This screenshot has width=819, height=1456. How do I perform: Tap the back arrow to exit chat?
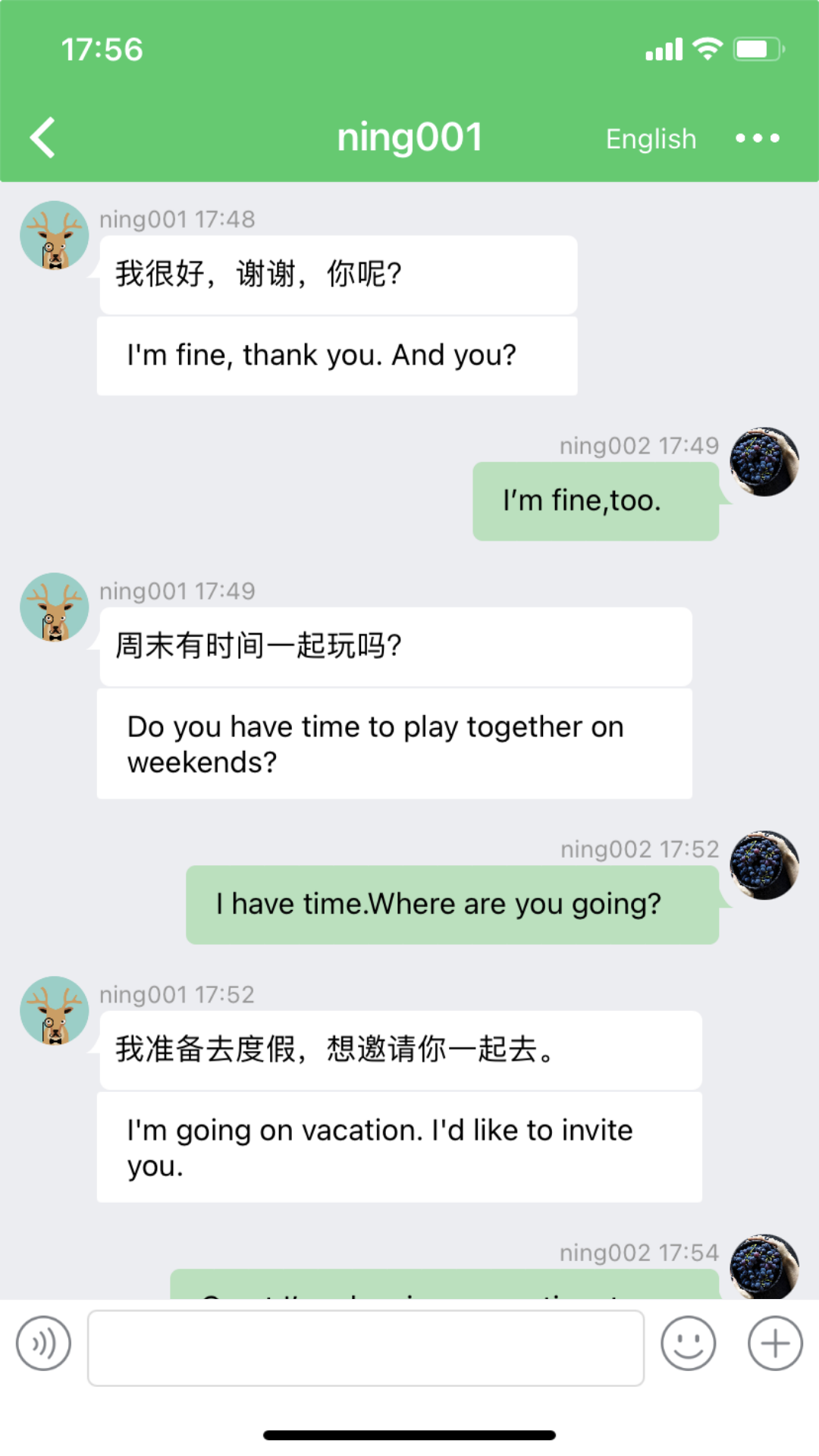click(x=42, y=136)
